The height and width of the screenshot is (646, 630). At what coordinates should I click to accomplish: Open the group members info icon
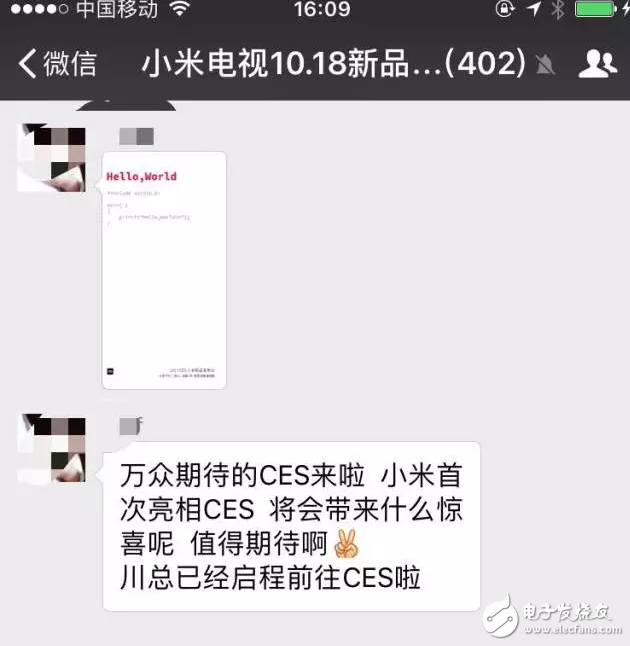click(x=597, y=65)
